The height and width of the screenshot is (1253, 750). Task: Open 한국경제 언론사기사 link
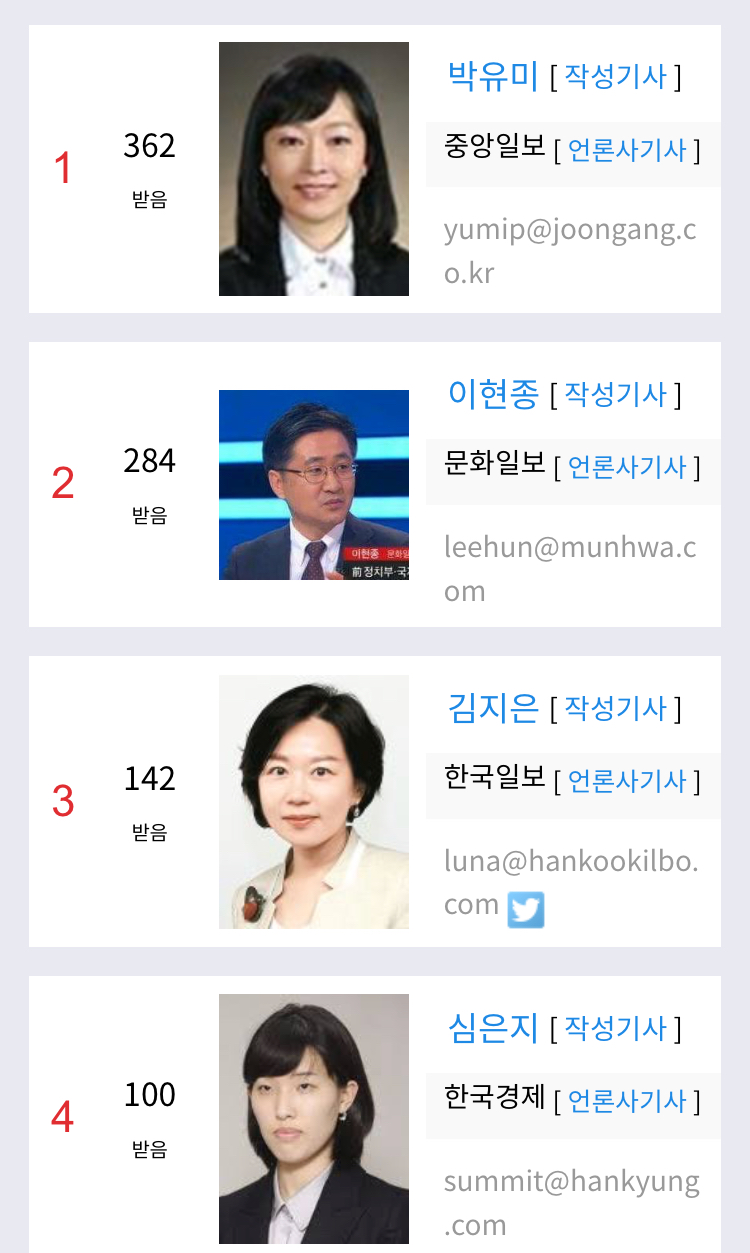pyautogui.click(x=627, y=1101)
